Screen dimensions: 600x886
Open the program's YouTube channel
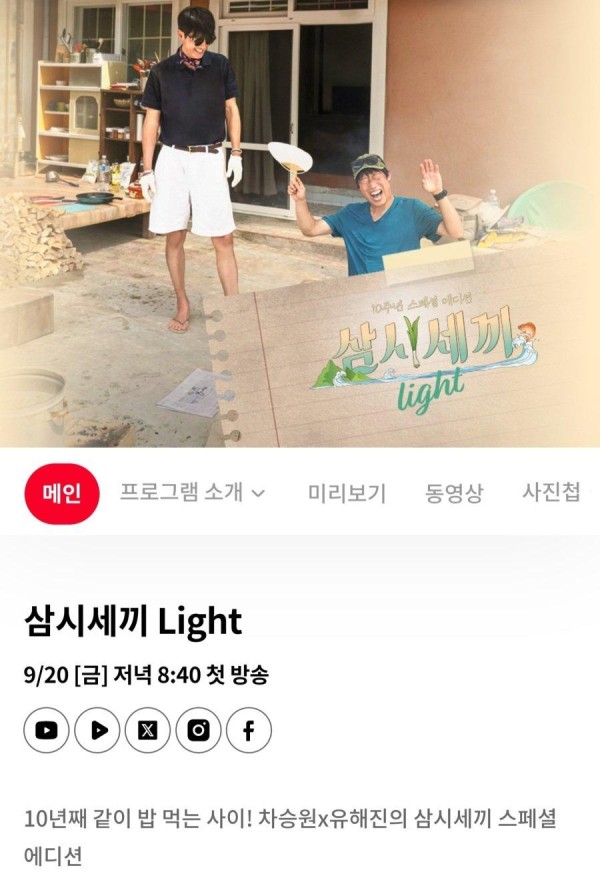tap(46, 730)
